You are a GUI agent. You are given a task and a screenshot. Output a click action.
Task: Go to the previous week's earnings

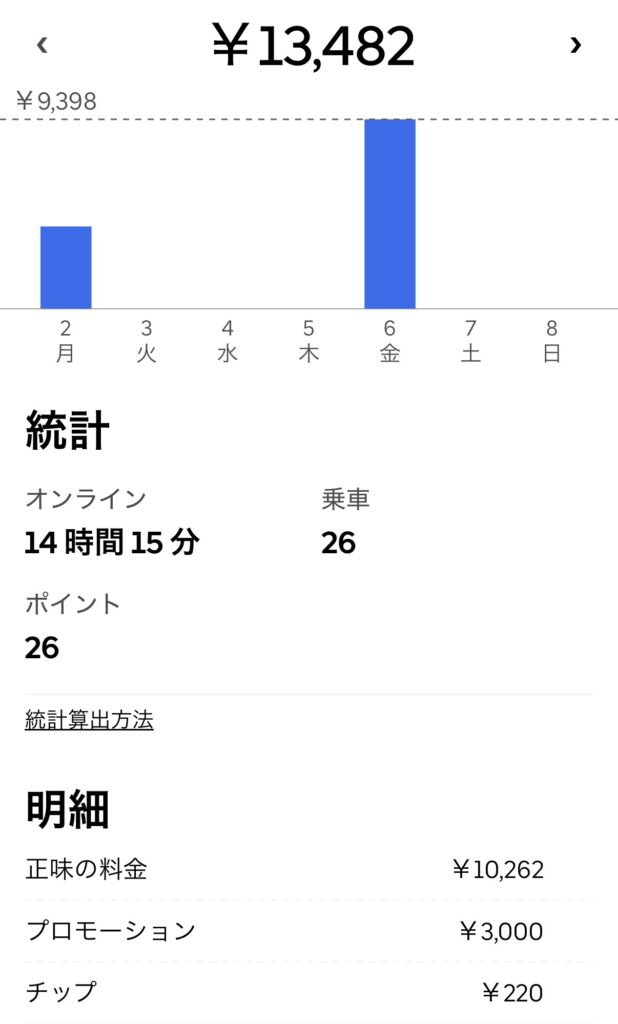click(x=42, y=45)
